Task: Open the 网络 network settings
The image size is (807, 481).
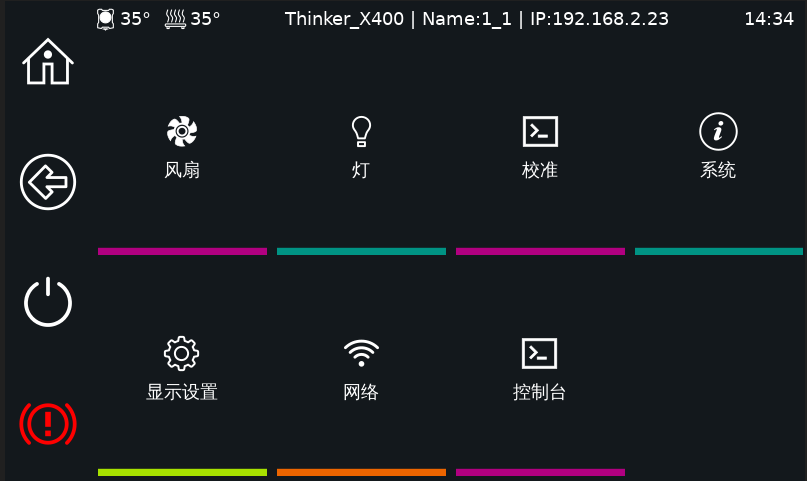Action: pos(361,370)
